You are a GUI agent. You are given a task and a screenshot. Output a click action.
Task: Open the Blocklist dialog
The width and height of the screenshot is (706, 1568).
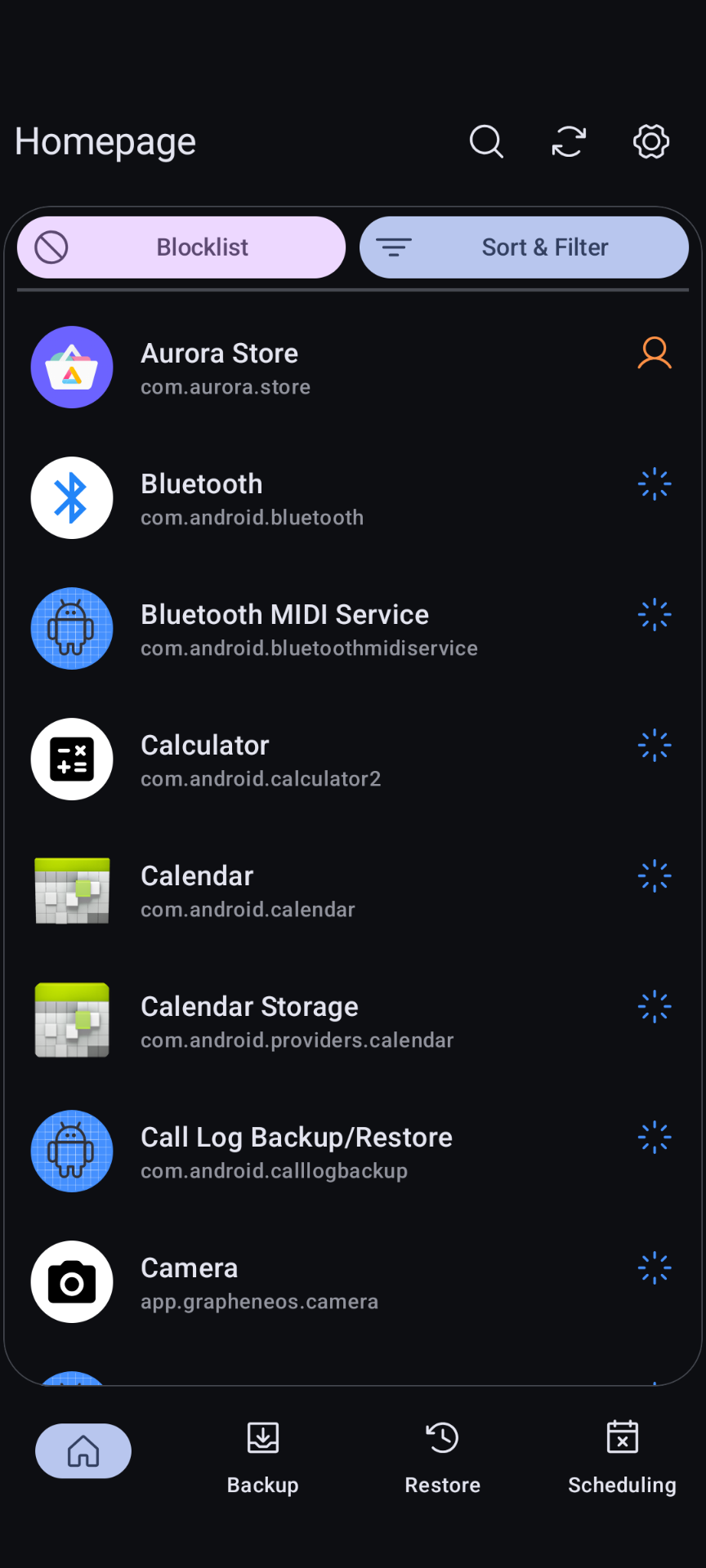(x=181, y=247)
